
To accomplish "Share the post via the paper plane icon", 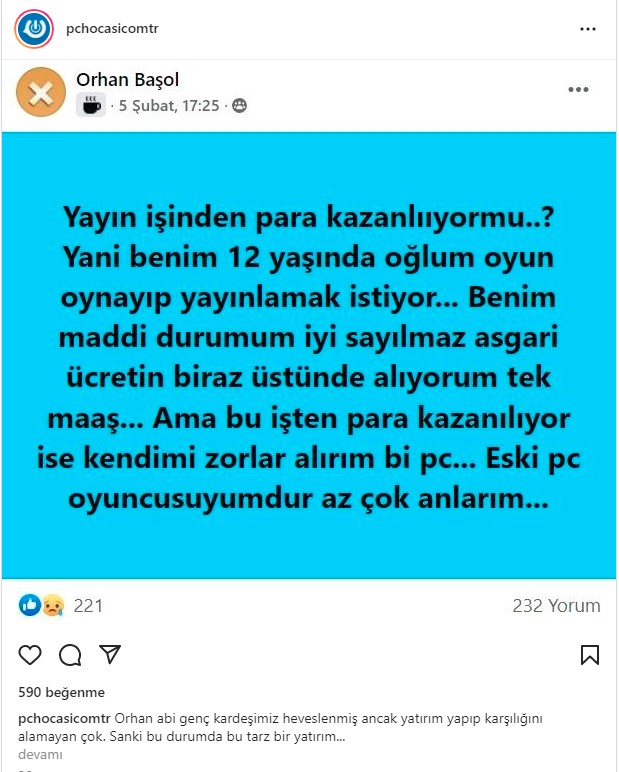I will click(x=110, y=655).
